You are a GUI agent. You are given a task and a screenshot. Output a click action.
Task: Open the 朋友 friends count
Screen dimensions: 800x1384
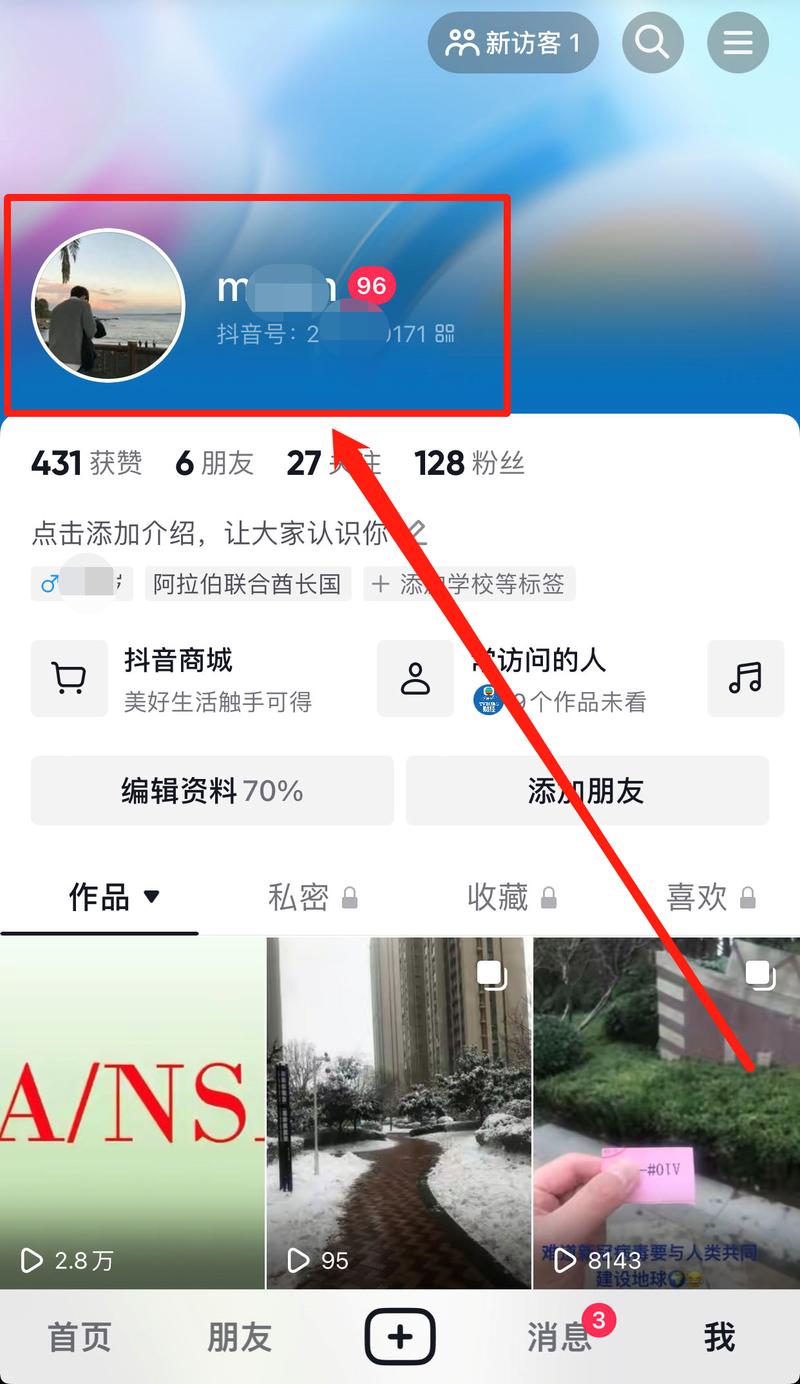[x=214, y=463]
